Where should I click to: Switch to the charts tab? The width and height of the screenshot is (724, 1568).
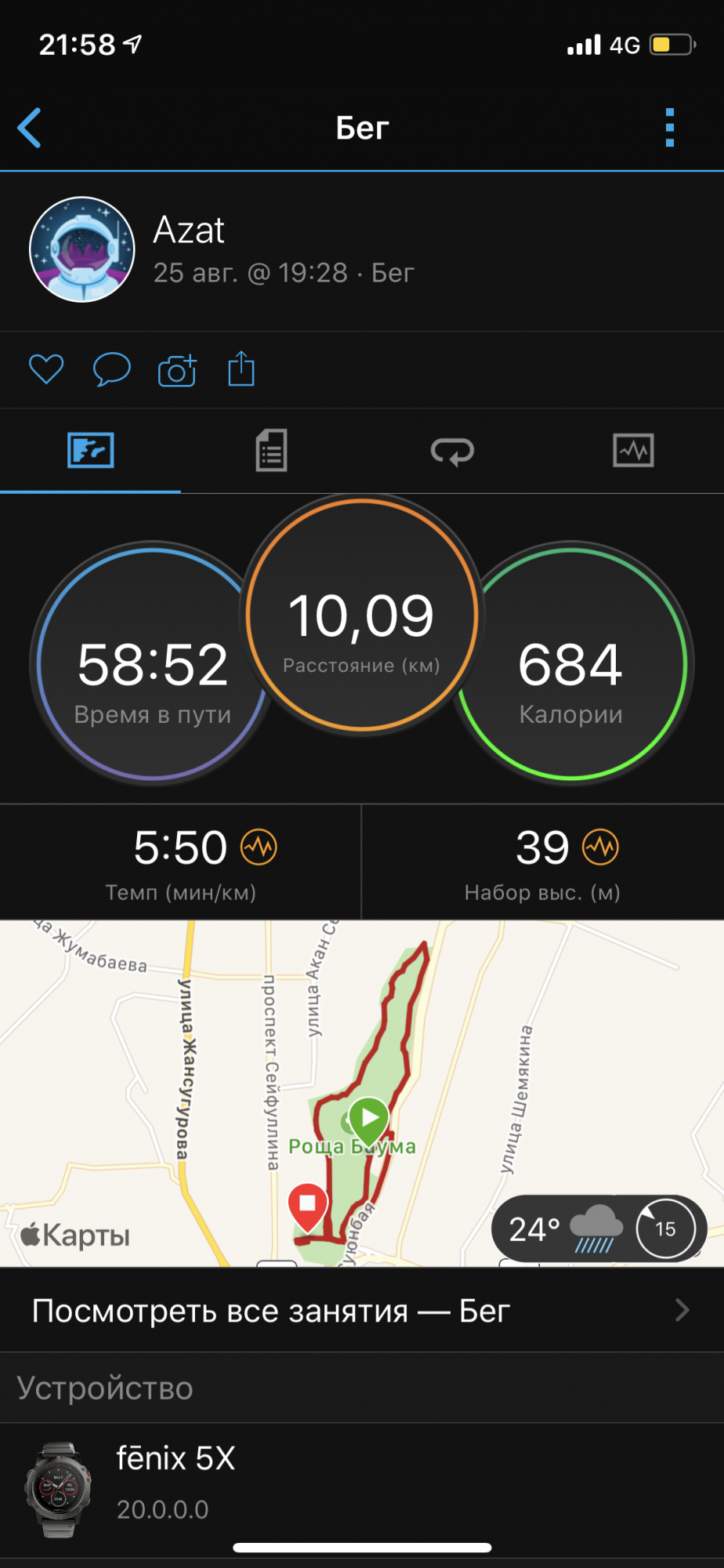click(x=633, y=451)
